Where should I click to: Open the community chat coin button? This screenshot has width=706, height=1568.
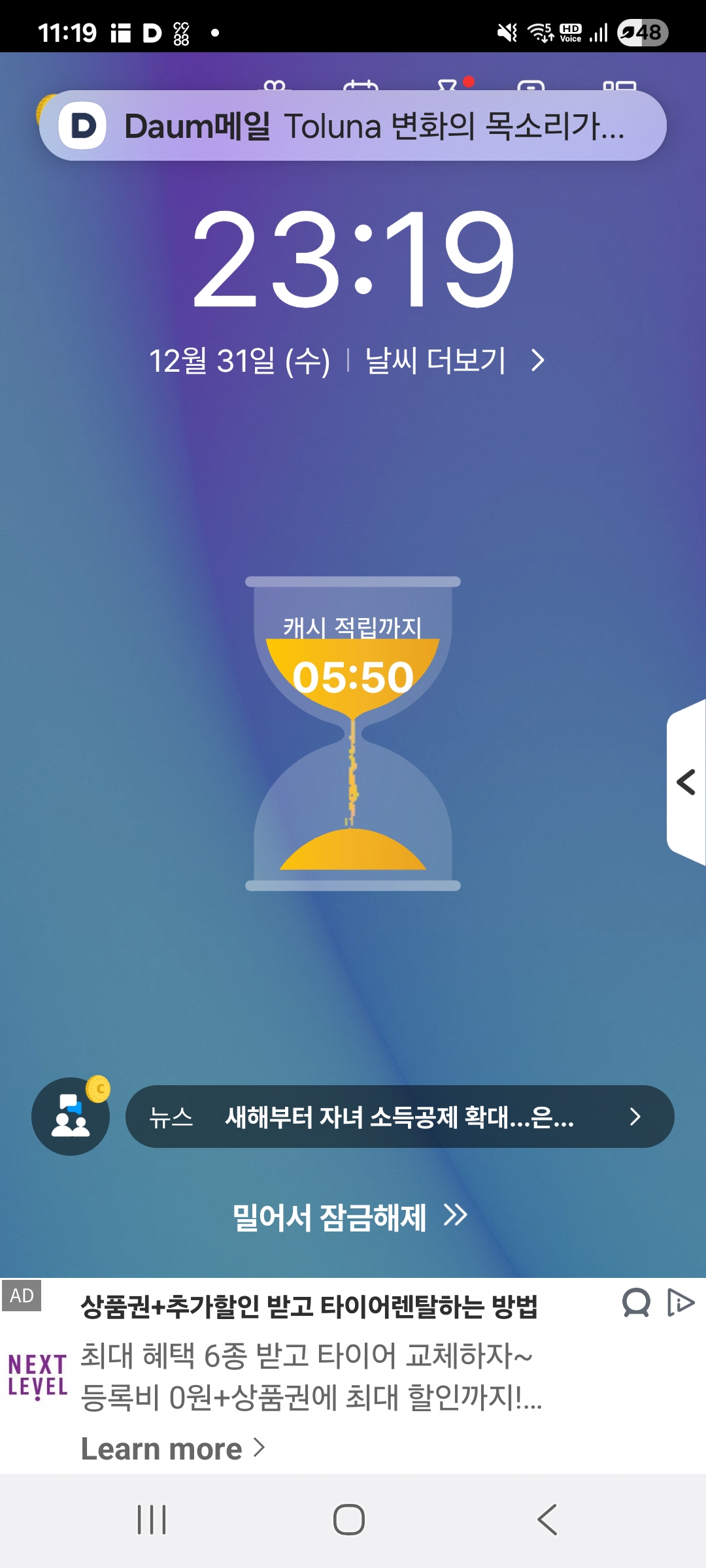coord(71,1116)
